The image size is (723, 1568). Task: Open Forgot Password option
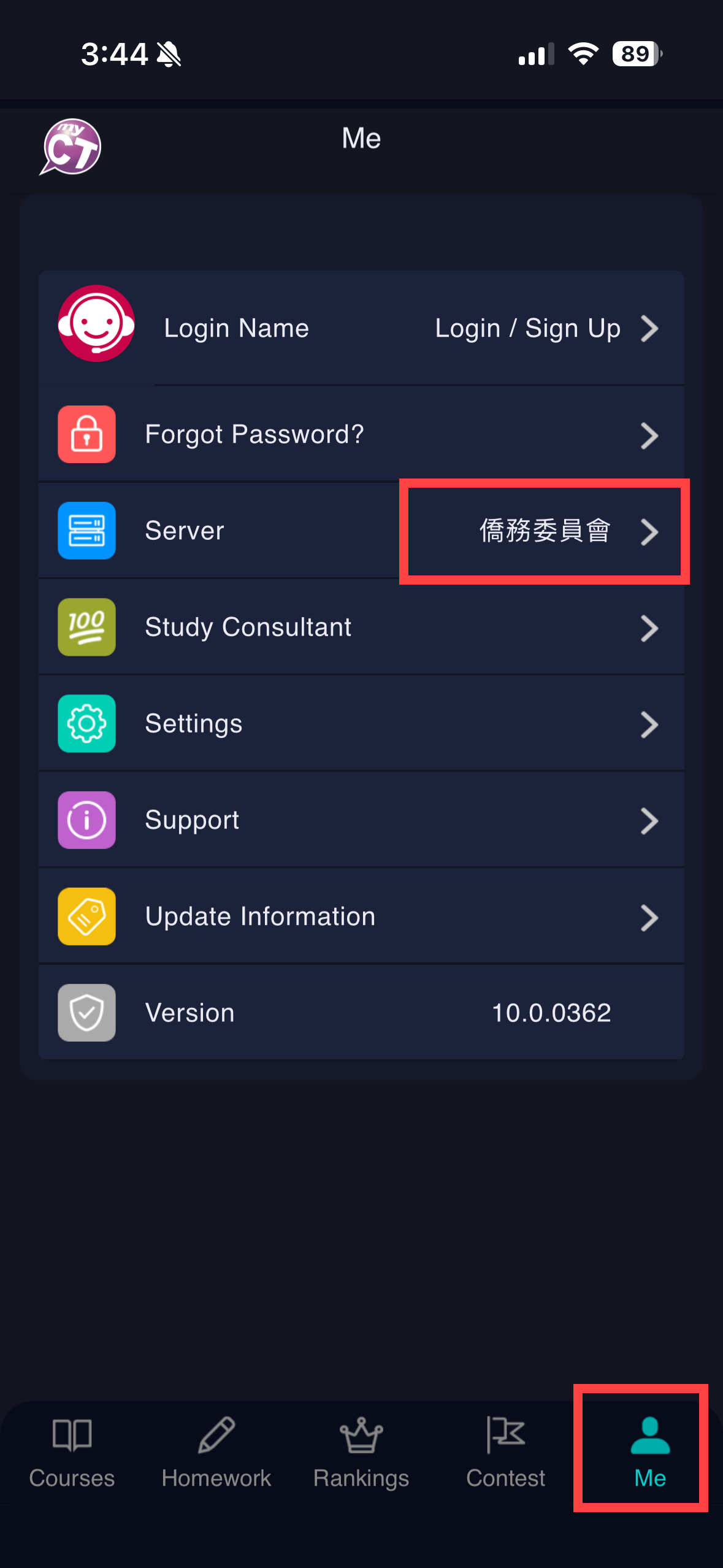(x=361, y=434)
